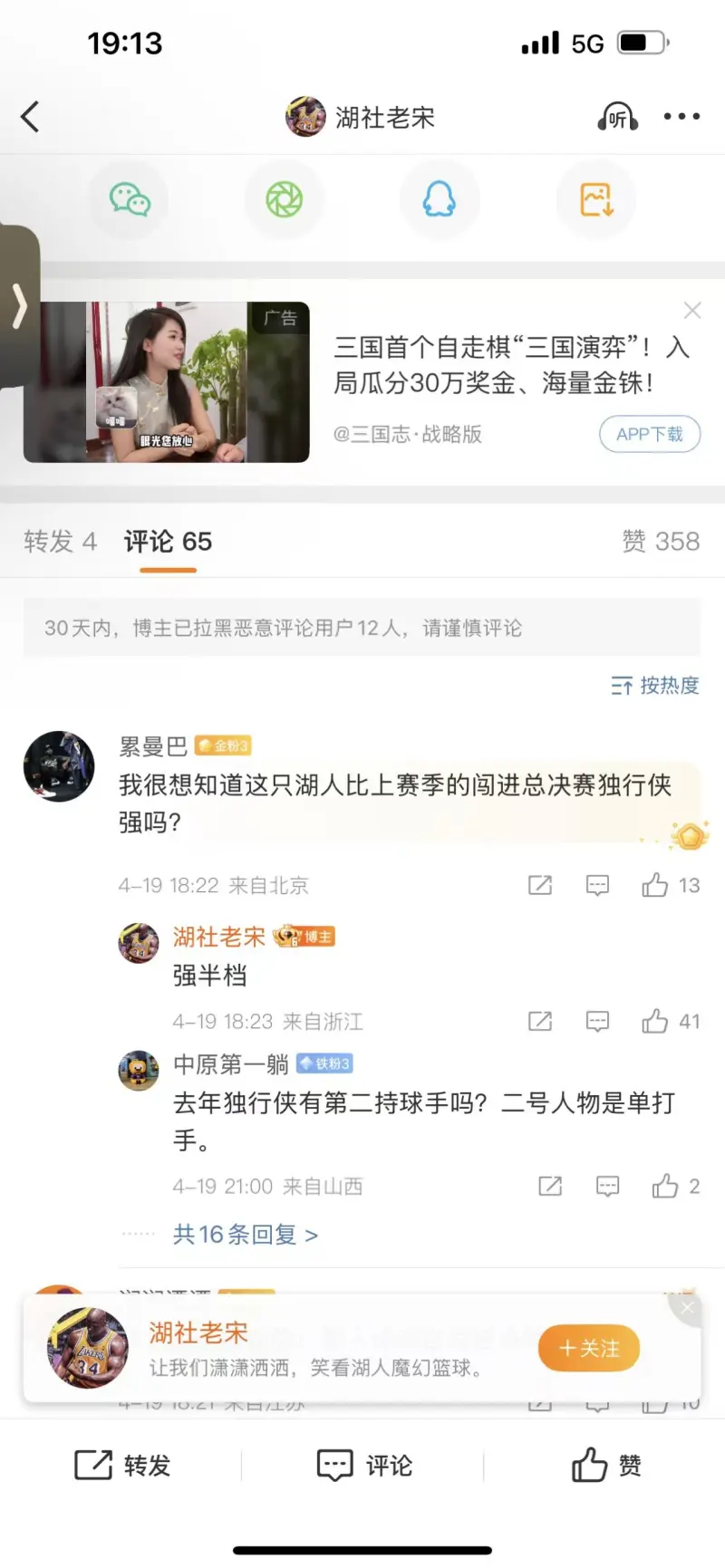Tap the bottom 评论 button
Image resolution: width=725 pixels, height=1568 pixels.
[x=364, y=1465]
